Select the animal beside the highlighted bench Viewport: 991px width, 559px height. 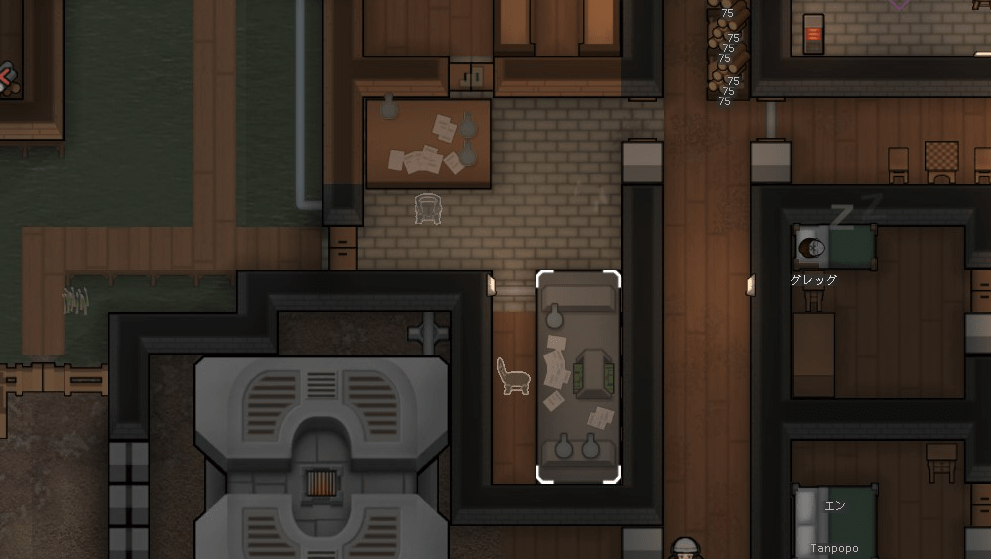(x=514, y=376)
